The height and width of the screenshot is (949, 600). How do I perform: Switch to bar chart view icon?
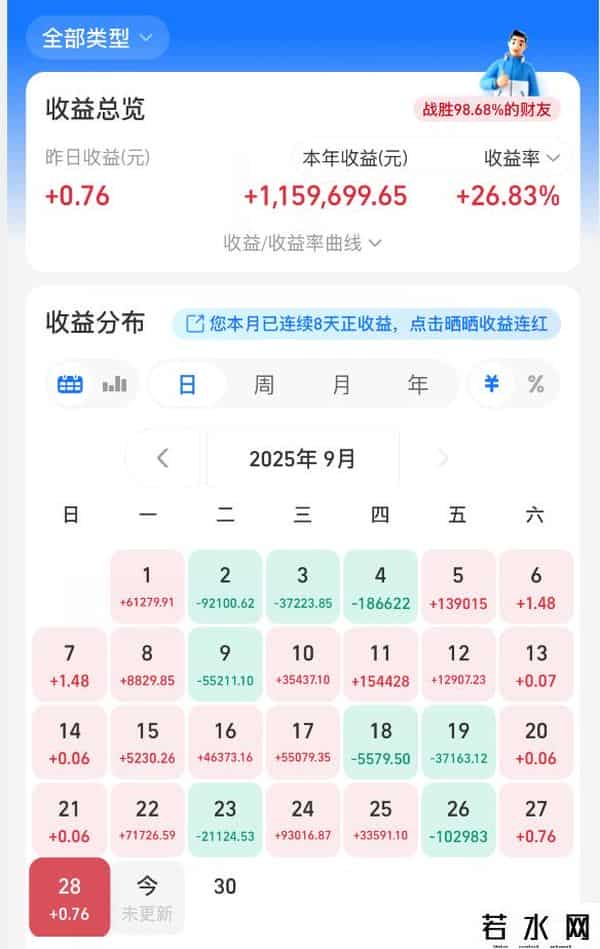pyautogui.click(x=115, y=385)
